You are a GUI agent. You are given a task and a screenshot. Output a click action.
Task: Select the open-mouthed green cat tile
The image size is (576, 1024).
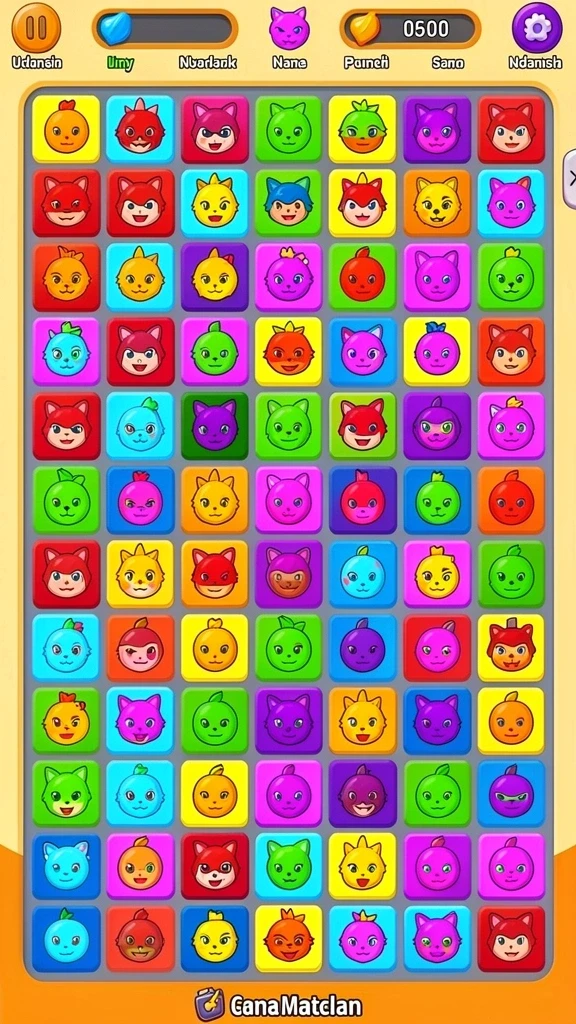[66, 795]
